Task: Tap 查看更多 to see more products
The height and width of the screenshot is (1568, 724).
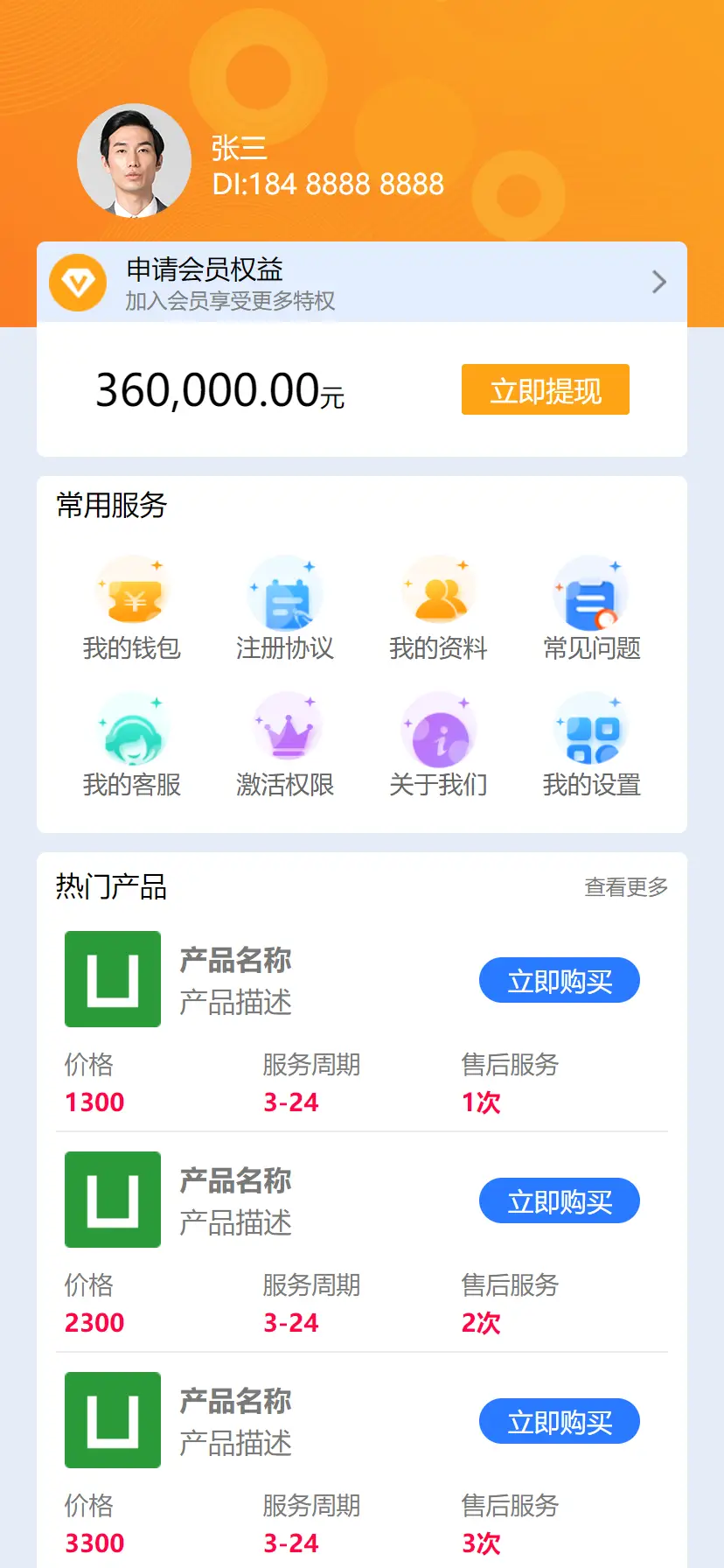Action: pyautogui.click(x=626, y=887)
